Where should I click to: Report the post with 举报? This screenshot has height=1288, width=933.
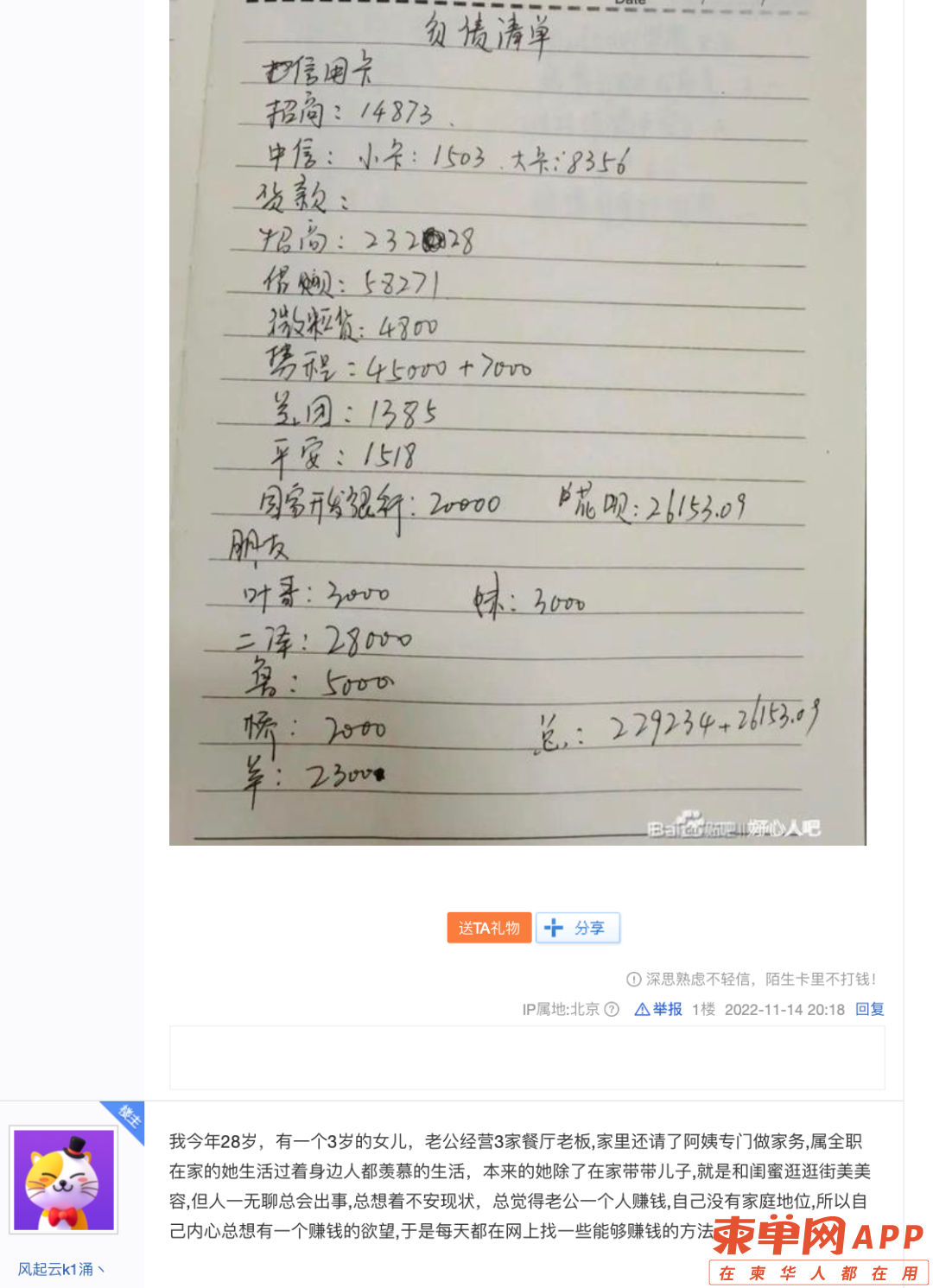point(659,1009)
